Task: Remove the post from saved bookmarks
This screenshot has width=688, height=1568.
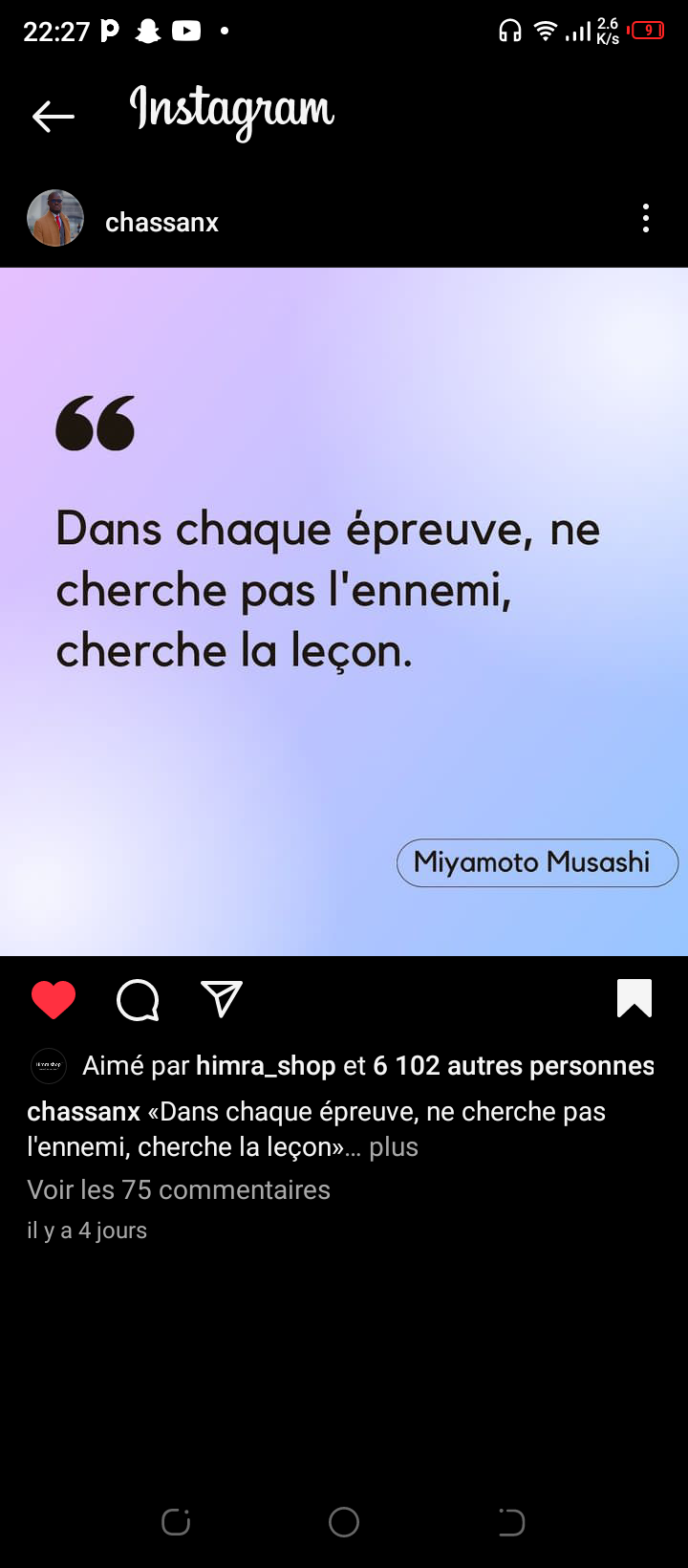Action: pos(634,998)
